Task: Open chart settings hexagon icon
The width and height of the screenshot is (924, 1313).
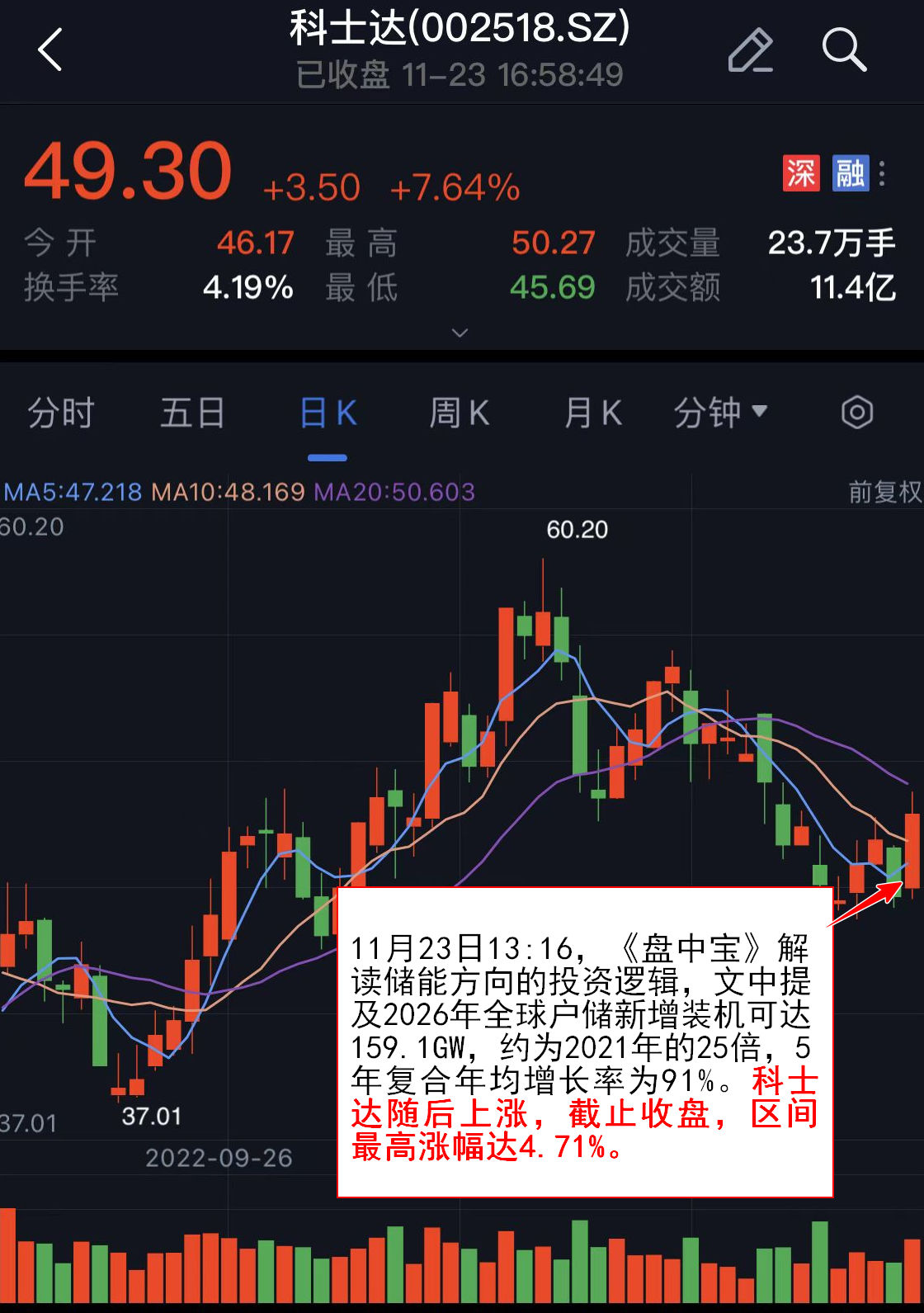Action: click(x=857, y=412)
